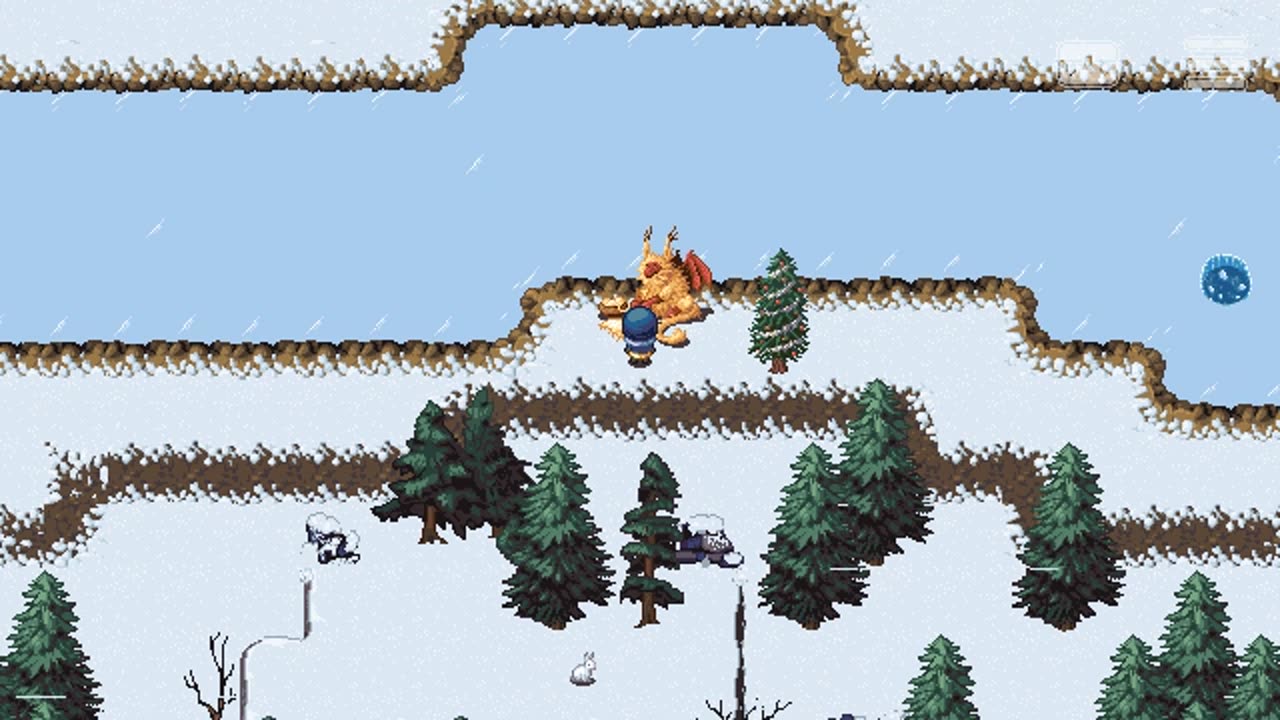Viewport: 1280px width, 720px height.
Task: Open the translucent hamburger menu button
Action: click(1216, 64)
